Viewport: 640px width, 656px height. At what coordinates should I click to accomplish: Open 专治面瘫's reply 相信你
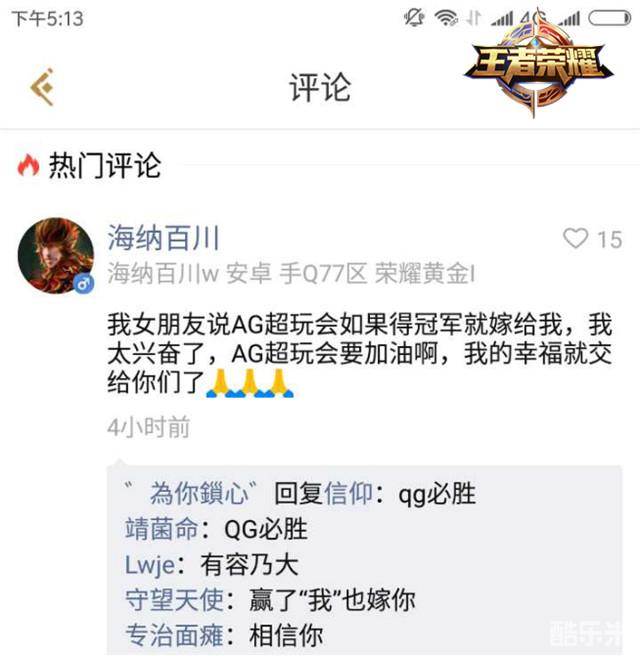click(222, 635)
